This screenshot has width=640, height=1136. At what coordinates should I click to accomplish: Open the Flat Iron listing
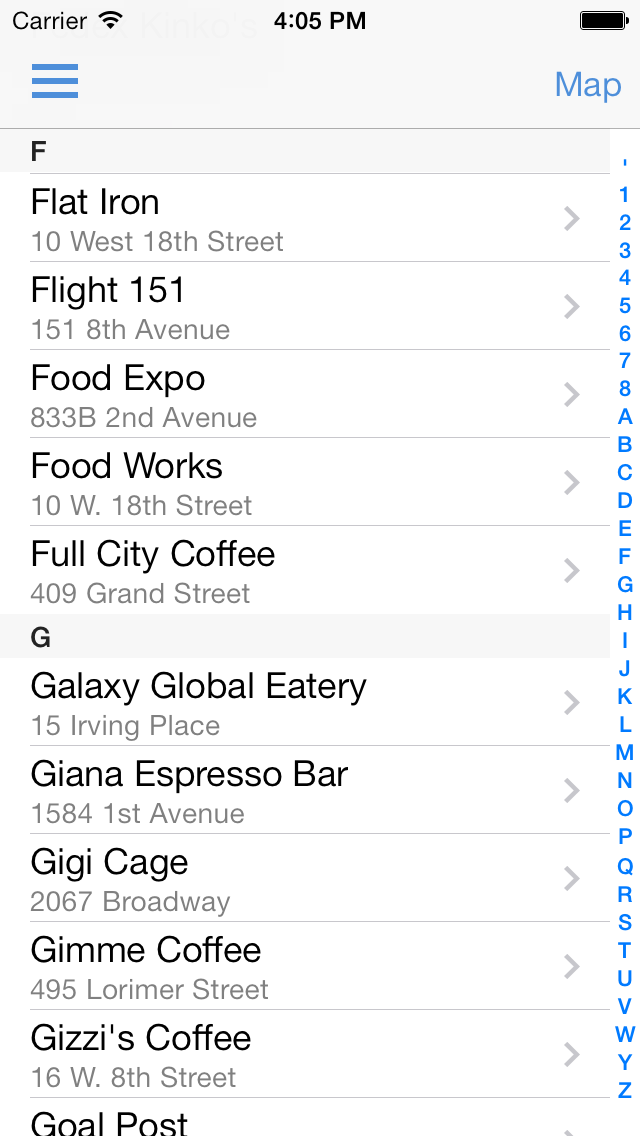pyautogui.click(x=305, y=217)
